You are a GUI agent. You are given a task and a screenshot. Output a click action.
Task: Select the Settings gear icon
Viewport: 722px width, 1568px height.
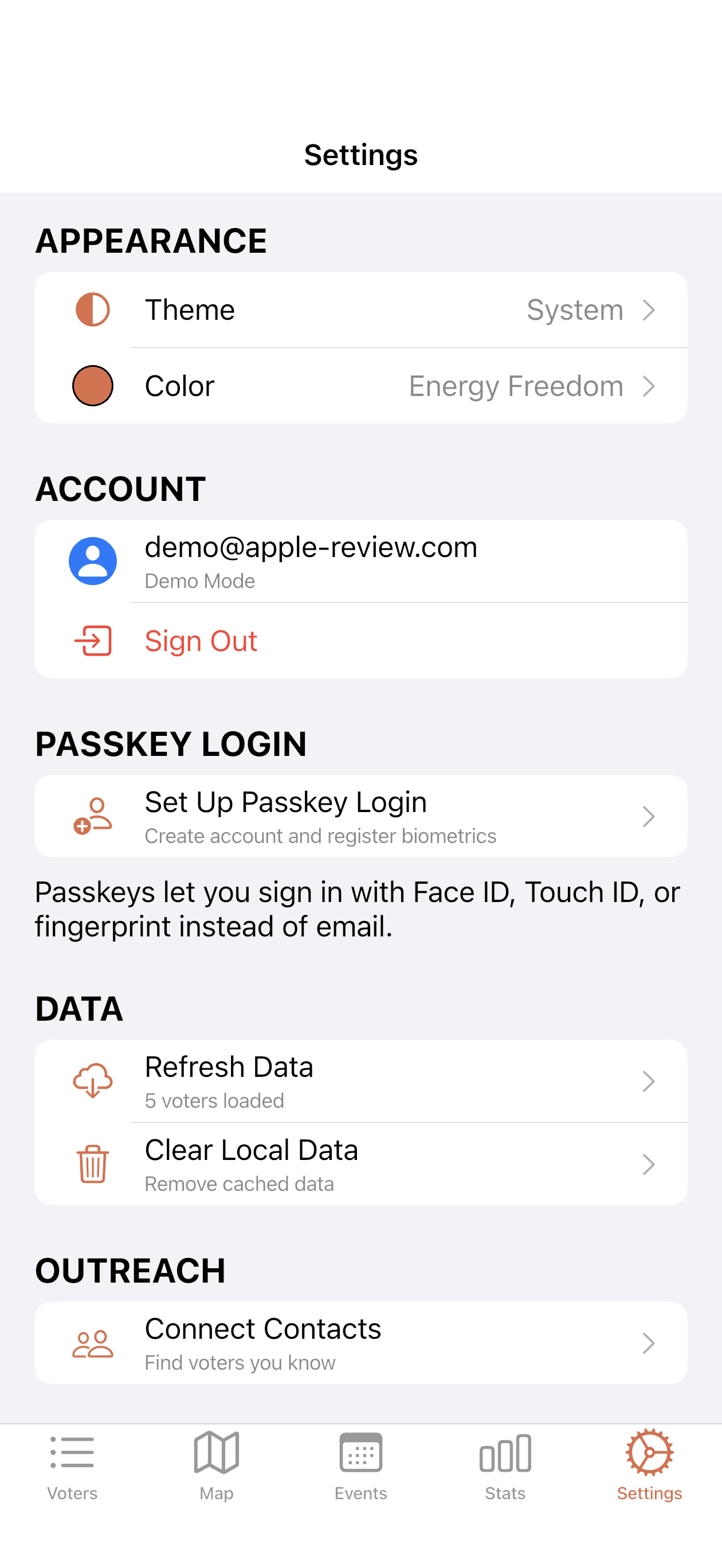(x=650, y=1453)
